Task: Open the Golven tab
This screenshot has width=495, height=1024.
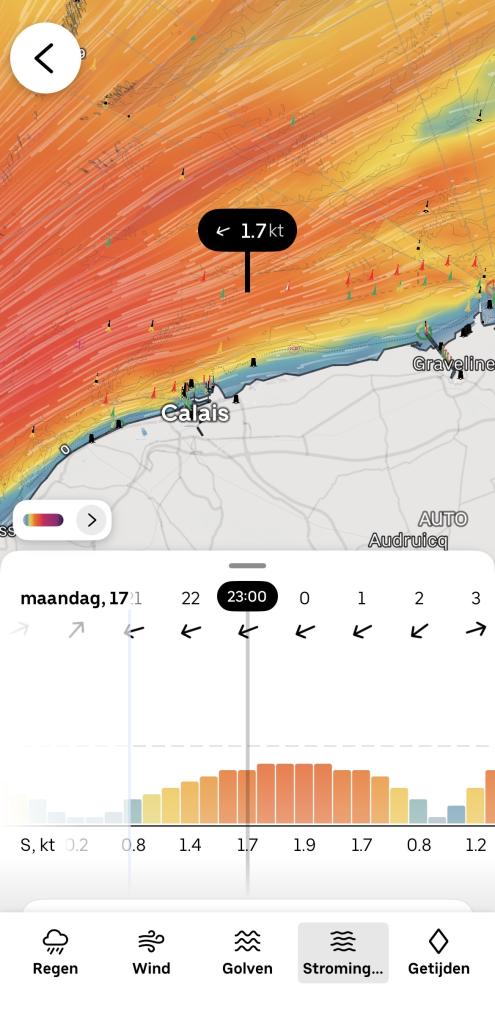Action: click(248, 953)
